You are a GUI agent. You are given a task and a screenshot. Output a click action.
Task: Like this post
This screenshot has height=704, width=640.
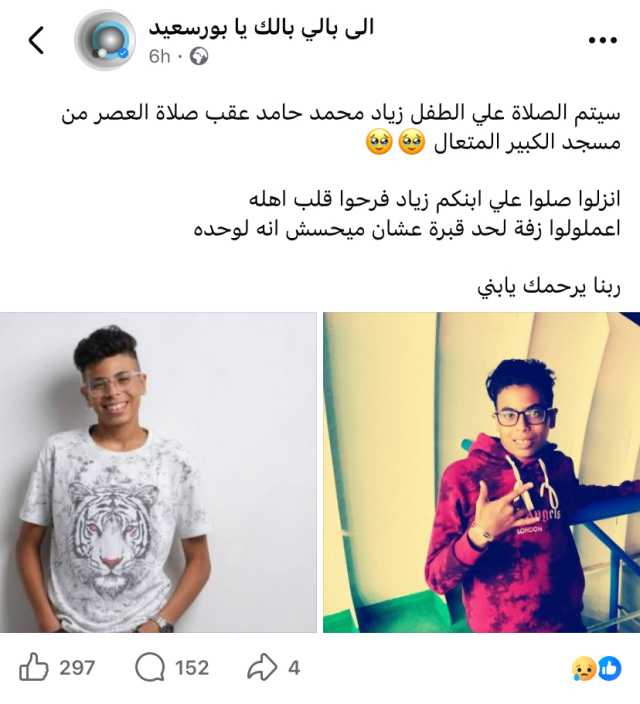[57, 668]
